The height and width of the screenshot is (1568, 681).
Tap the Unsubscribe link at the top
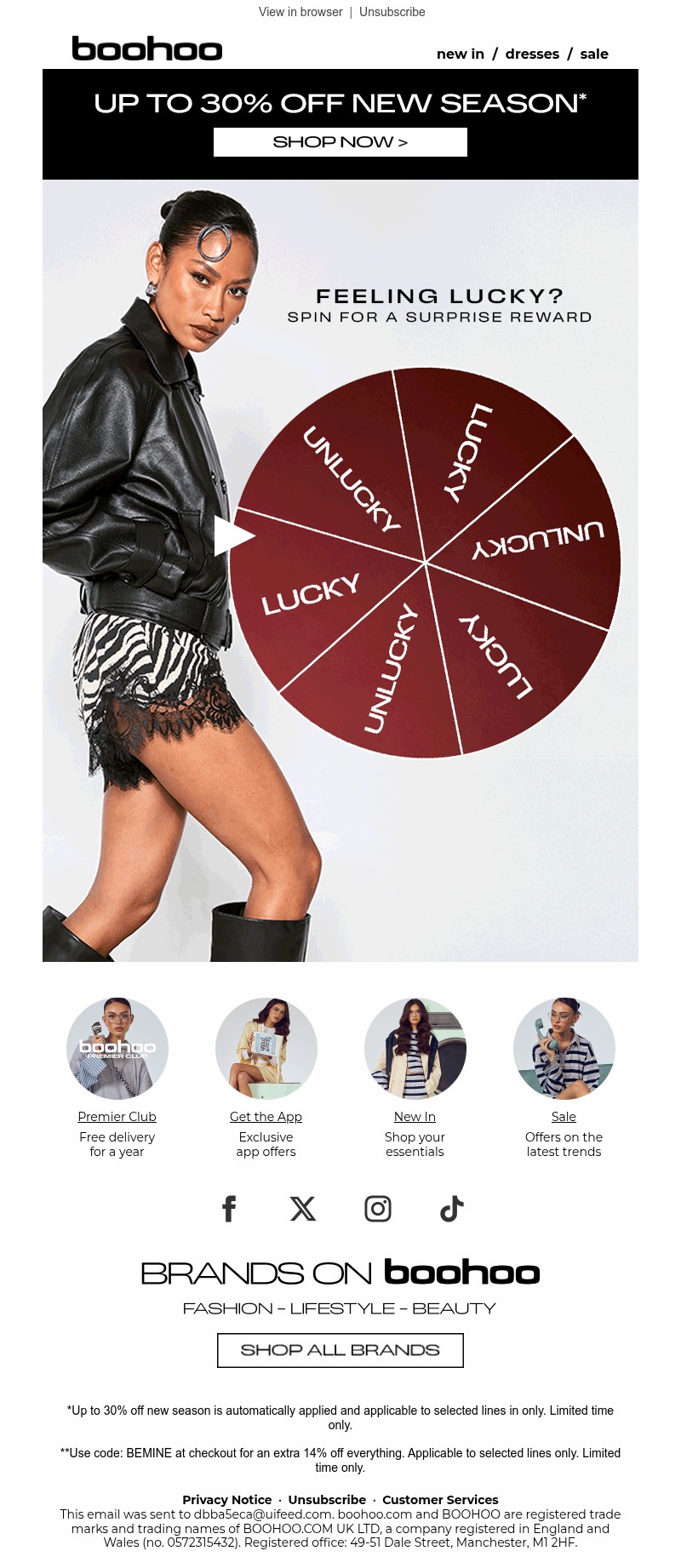click(x=392, y=12)
